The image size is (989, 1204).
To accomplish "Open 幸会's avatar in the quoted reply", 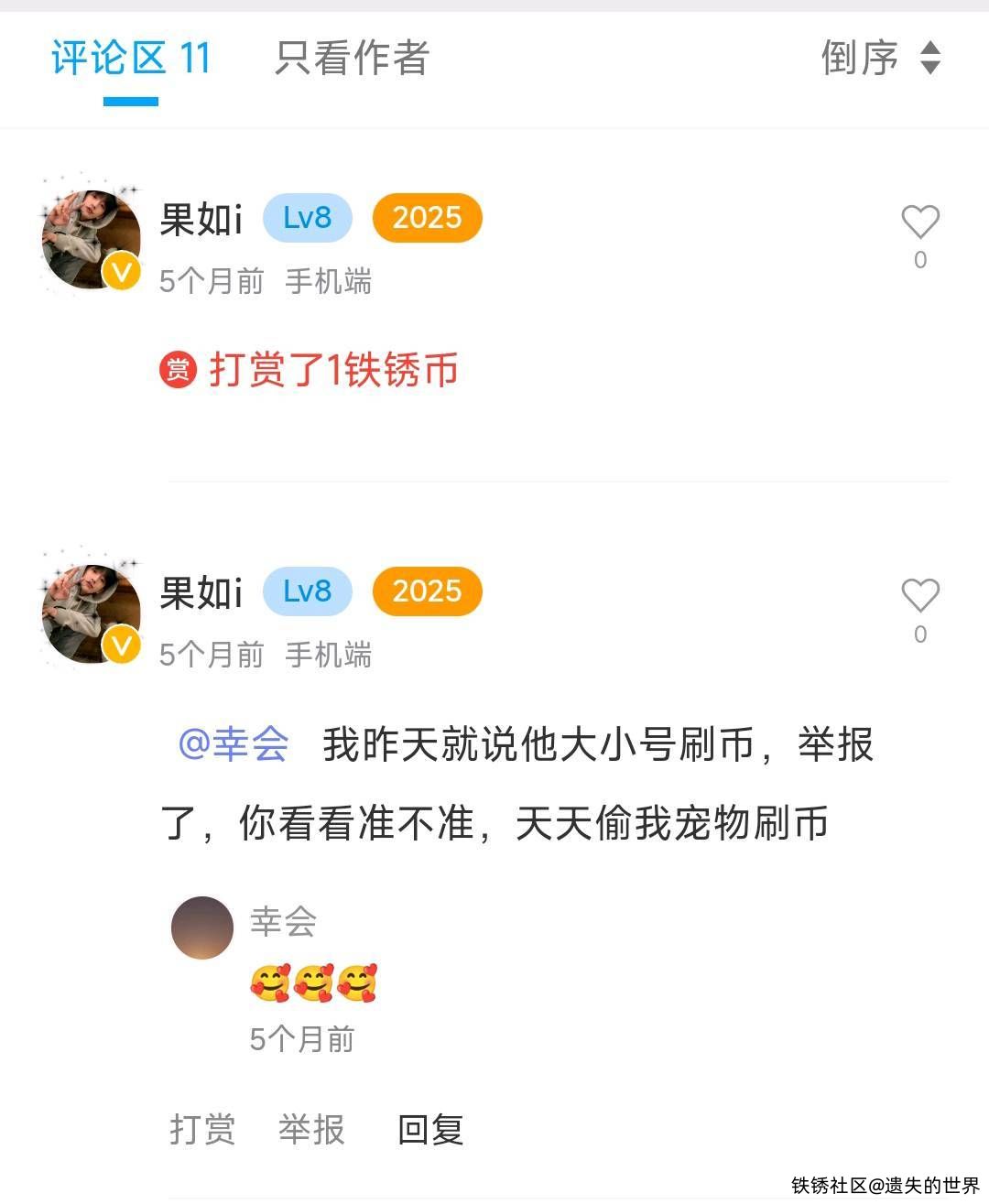I will click(202, 927).
